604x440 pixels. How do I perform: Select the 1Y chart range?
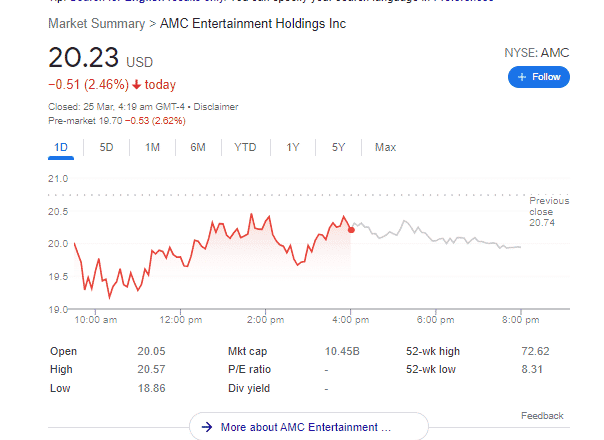[293, 147]
